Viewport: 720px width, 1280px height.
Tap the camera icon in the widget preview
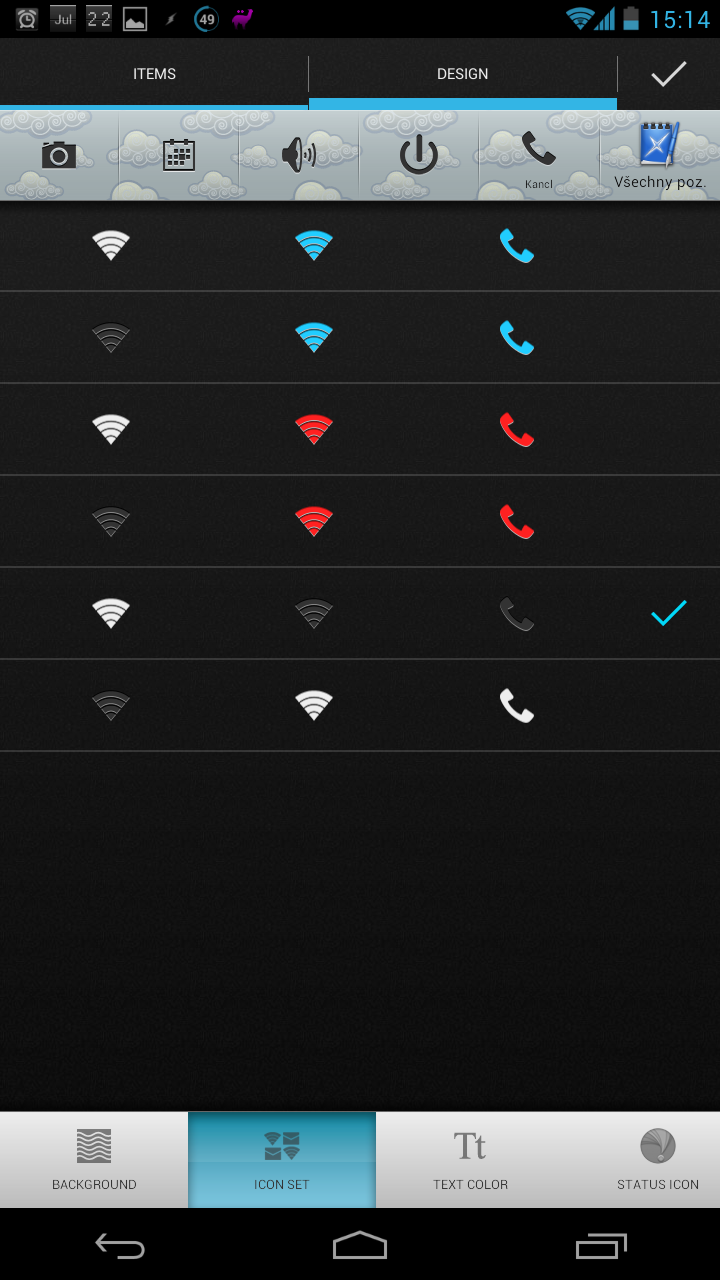[x=59, y=155]
